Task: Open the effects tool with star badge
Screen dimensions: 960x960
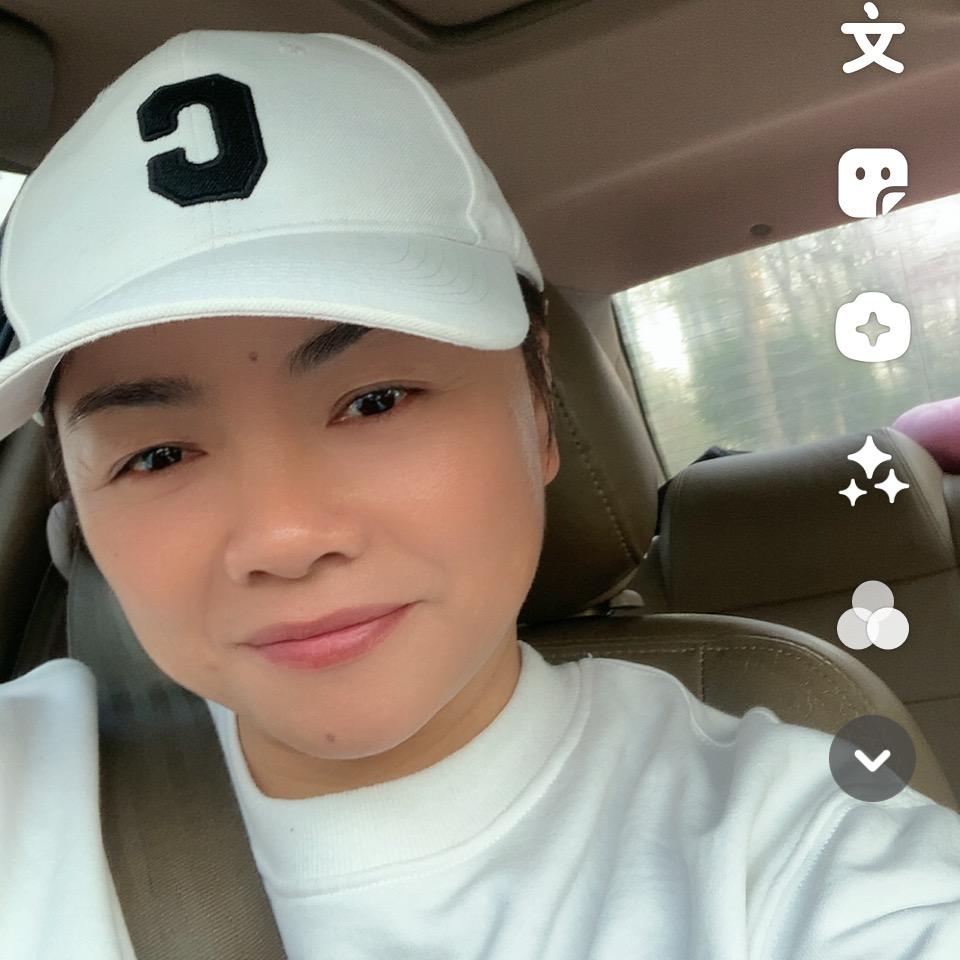Action: tap(872, 327)
